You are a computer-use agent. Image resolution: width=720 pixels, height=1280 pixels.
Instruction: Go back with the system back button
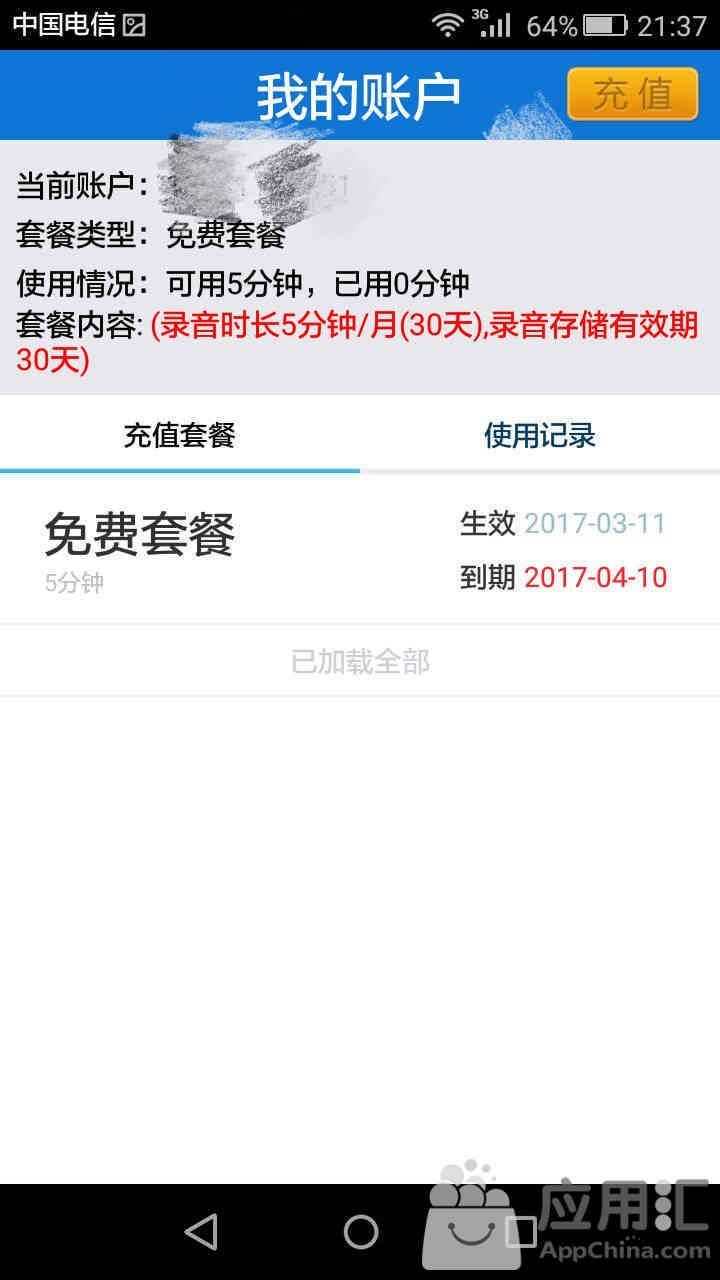(201, 1231)
